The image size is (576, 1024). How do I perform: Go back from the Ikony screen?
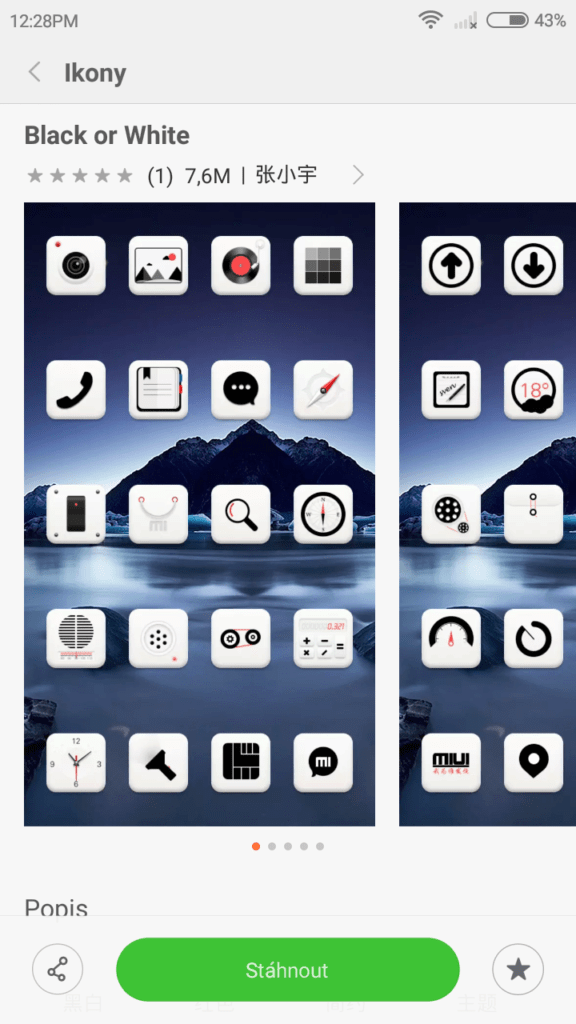pos(35,72)
